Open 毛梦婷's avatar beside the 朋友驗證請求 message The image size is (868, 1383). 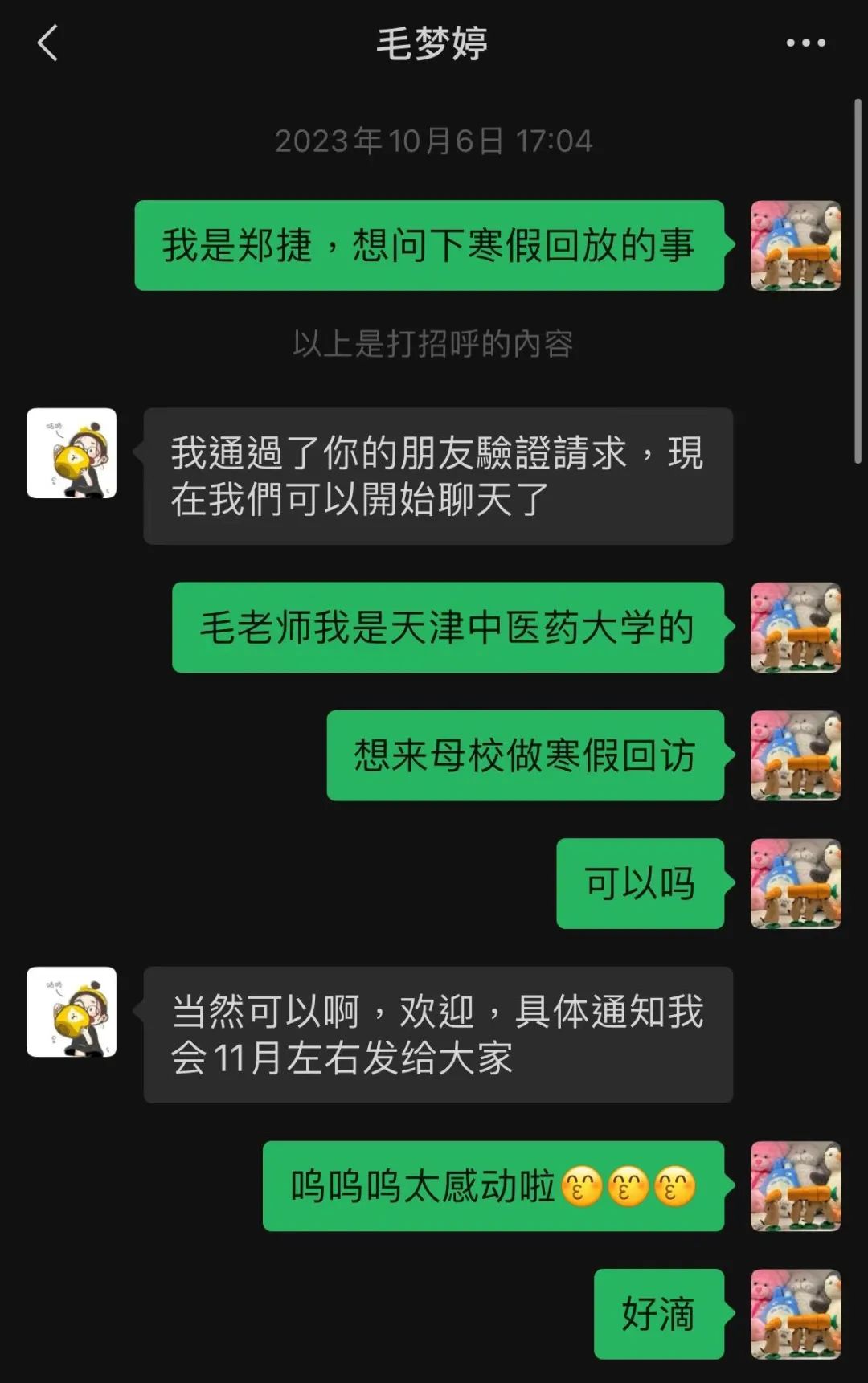pyautogui.click(x=72, y=453)
